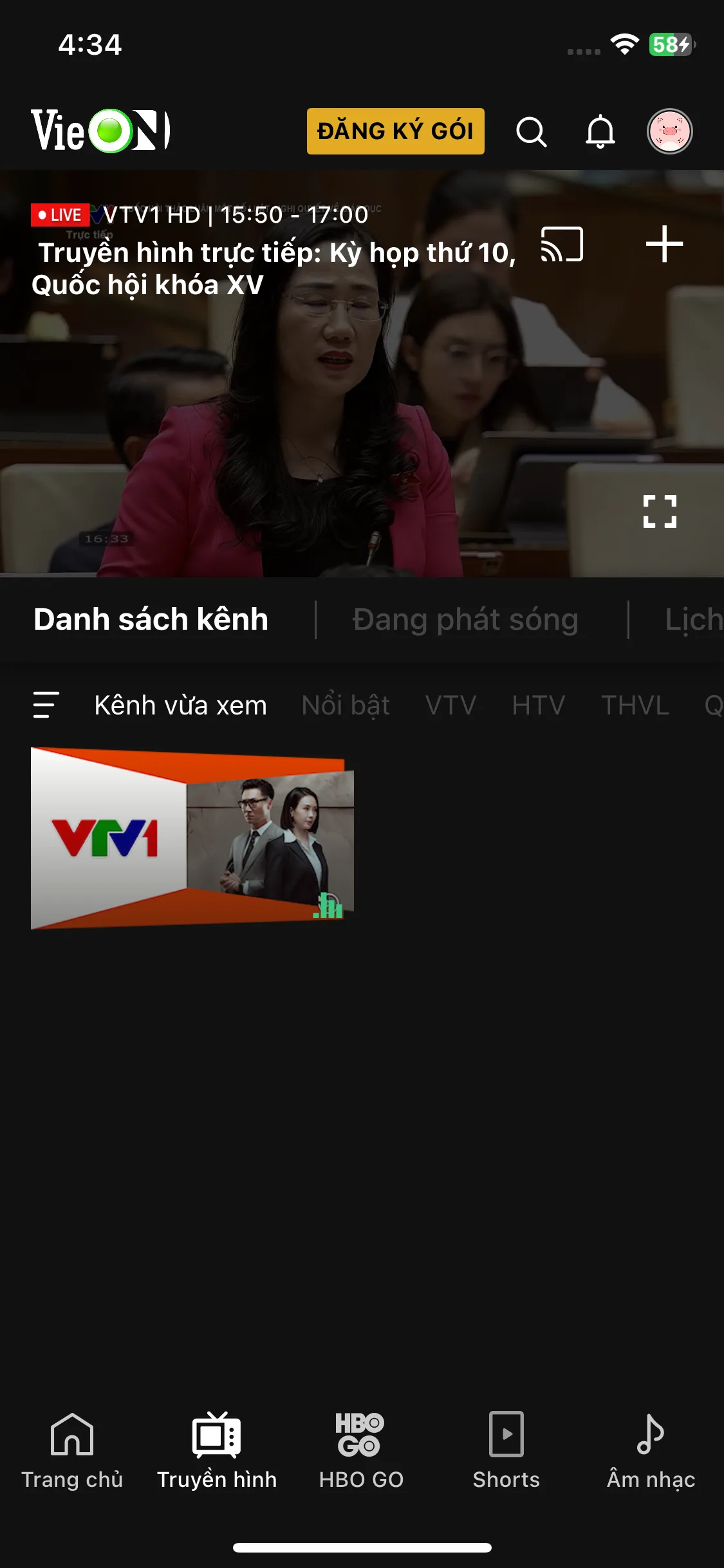Open the VTV1 channel thumbnail
This screenshot has height=1568, width=724.
[x=192, y=838]
